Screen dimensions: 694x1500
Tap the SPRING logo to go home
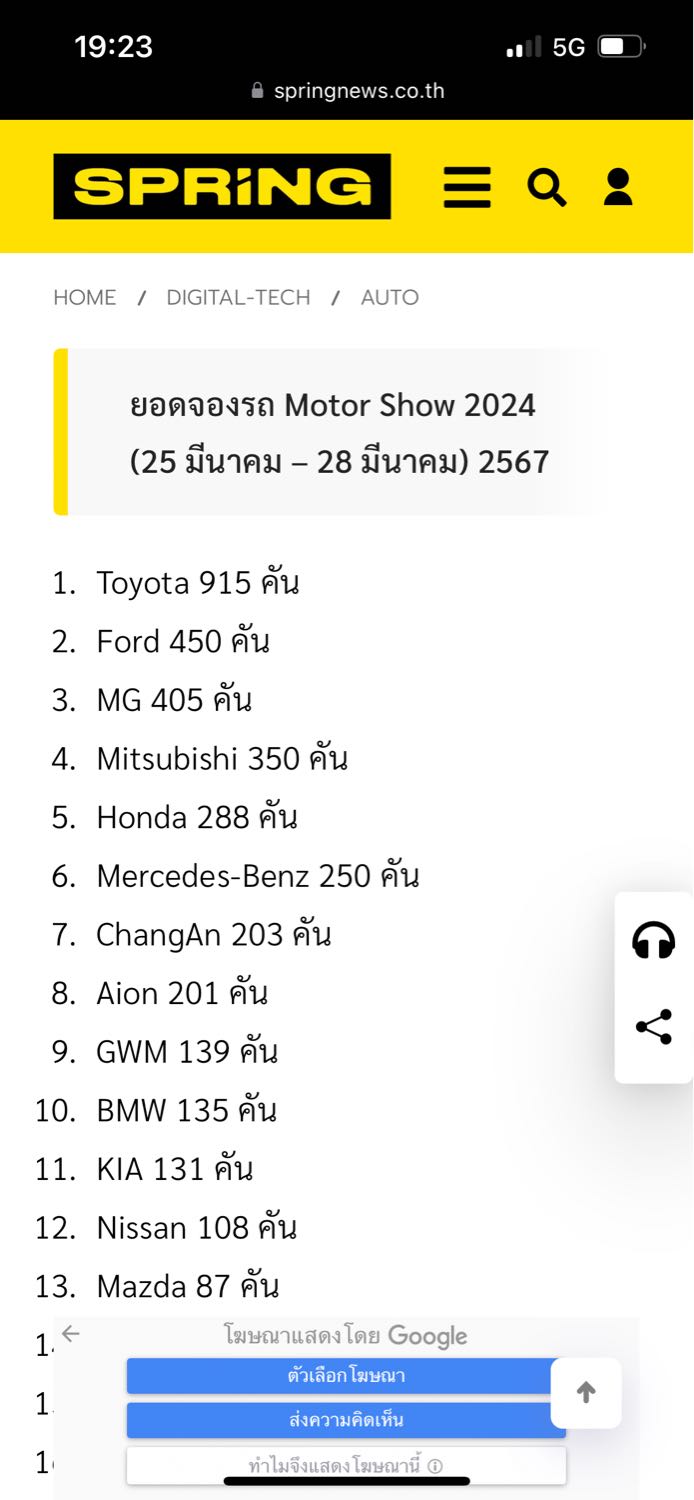(x=222, y=186)
